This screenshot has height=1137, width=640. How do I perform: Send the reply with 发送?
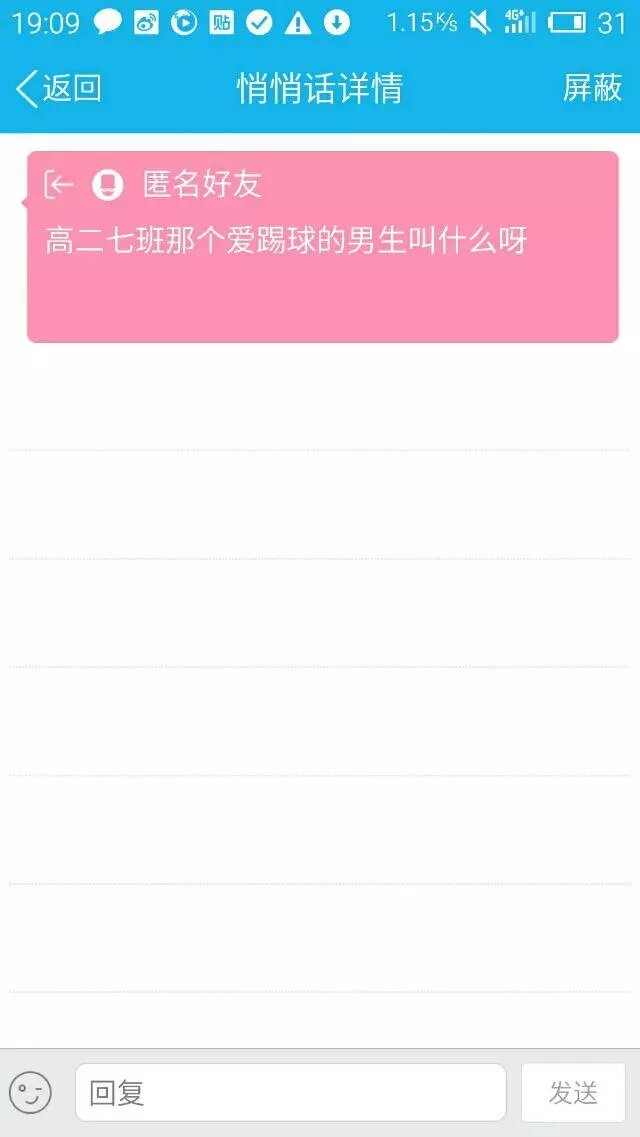point(573,1092)
